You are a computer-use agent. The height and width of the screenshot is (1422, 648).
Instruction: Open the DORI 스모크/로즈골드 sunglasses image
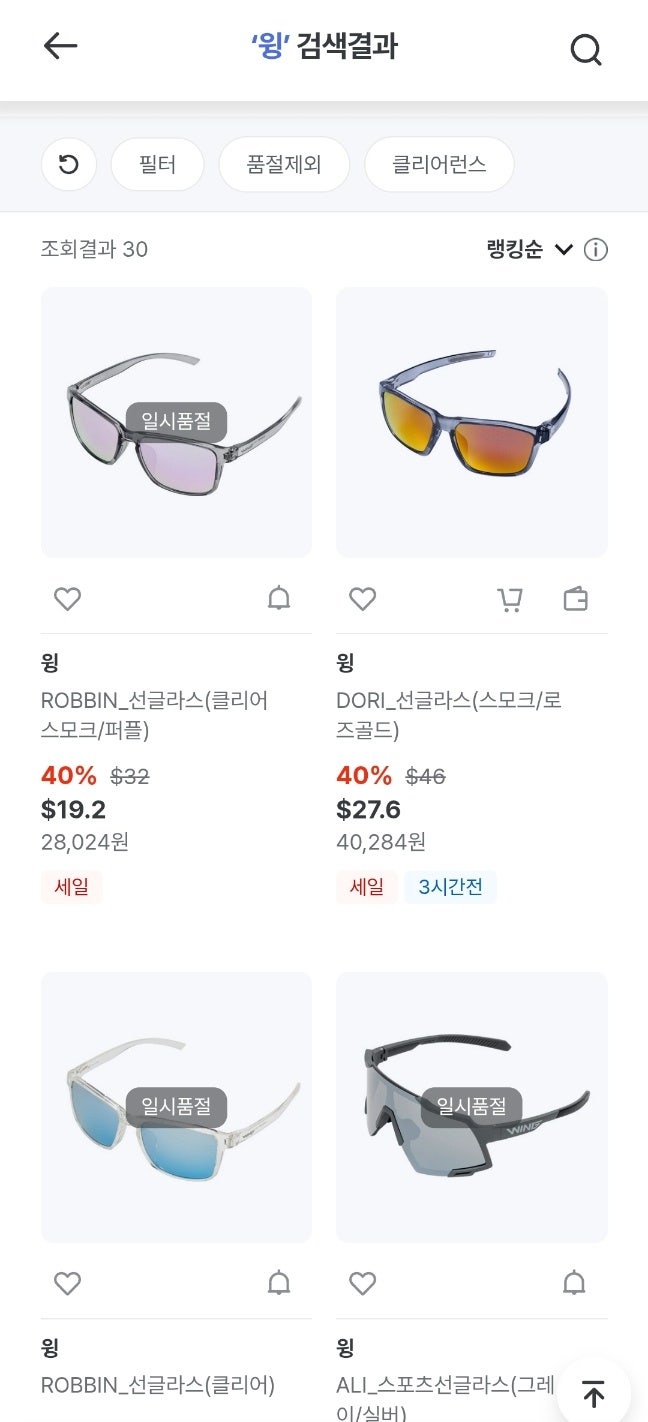(472, 422)
